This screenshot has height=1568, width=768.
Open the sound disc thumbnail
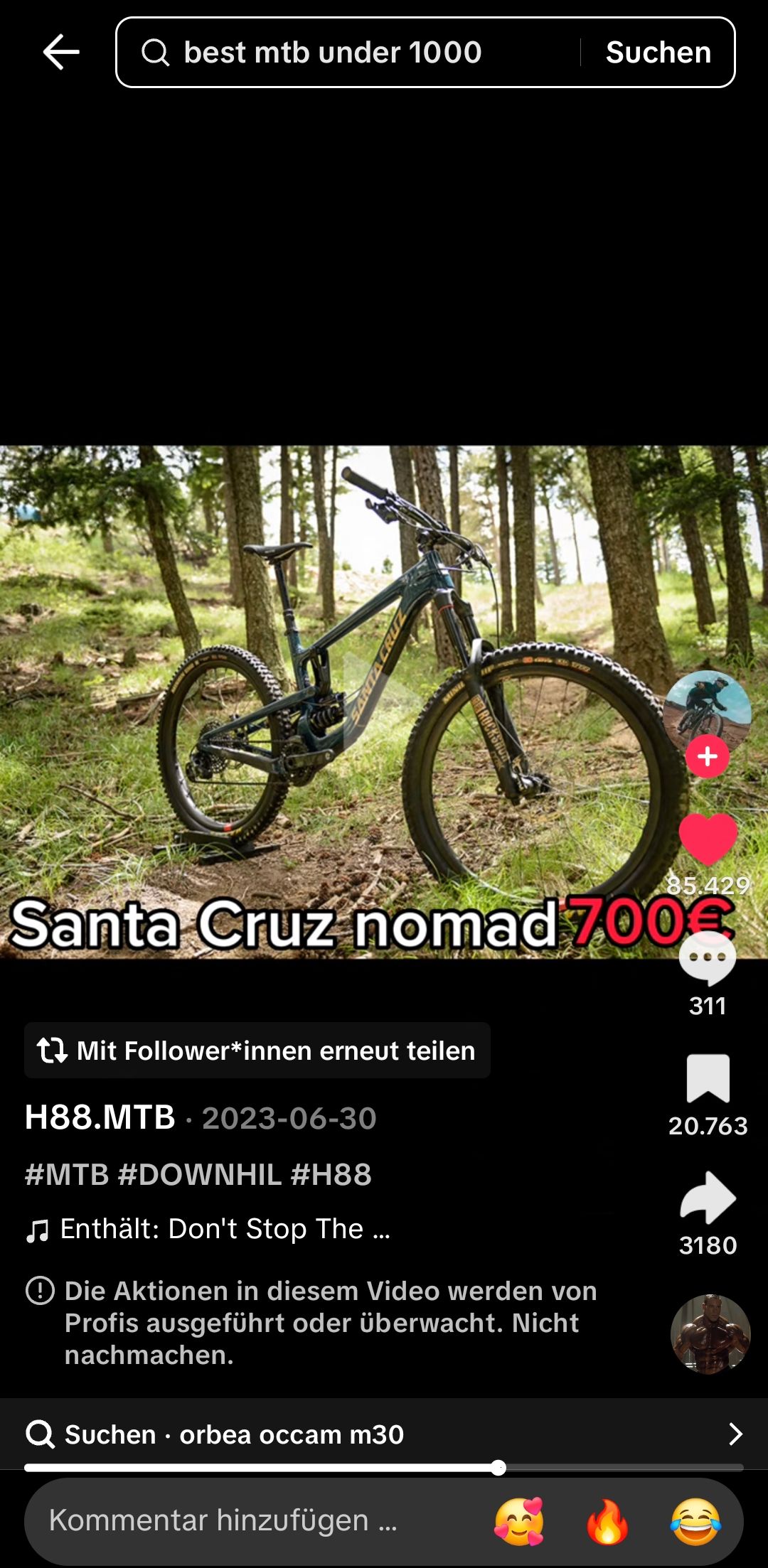click(x=710, y=1333)
